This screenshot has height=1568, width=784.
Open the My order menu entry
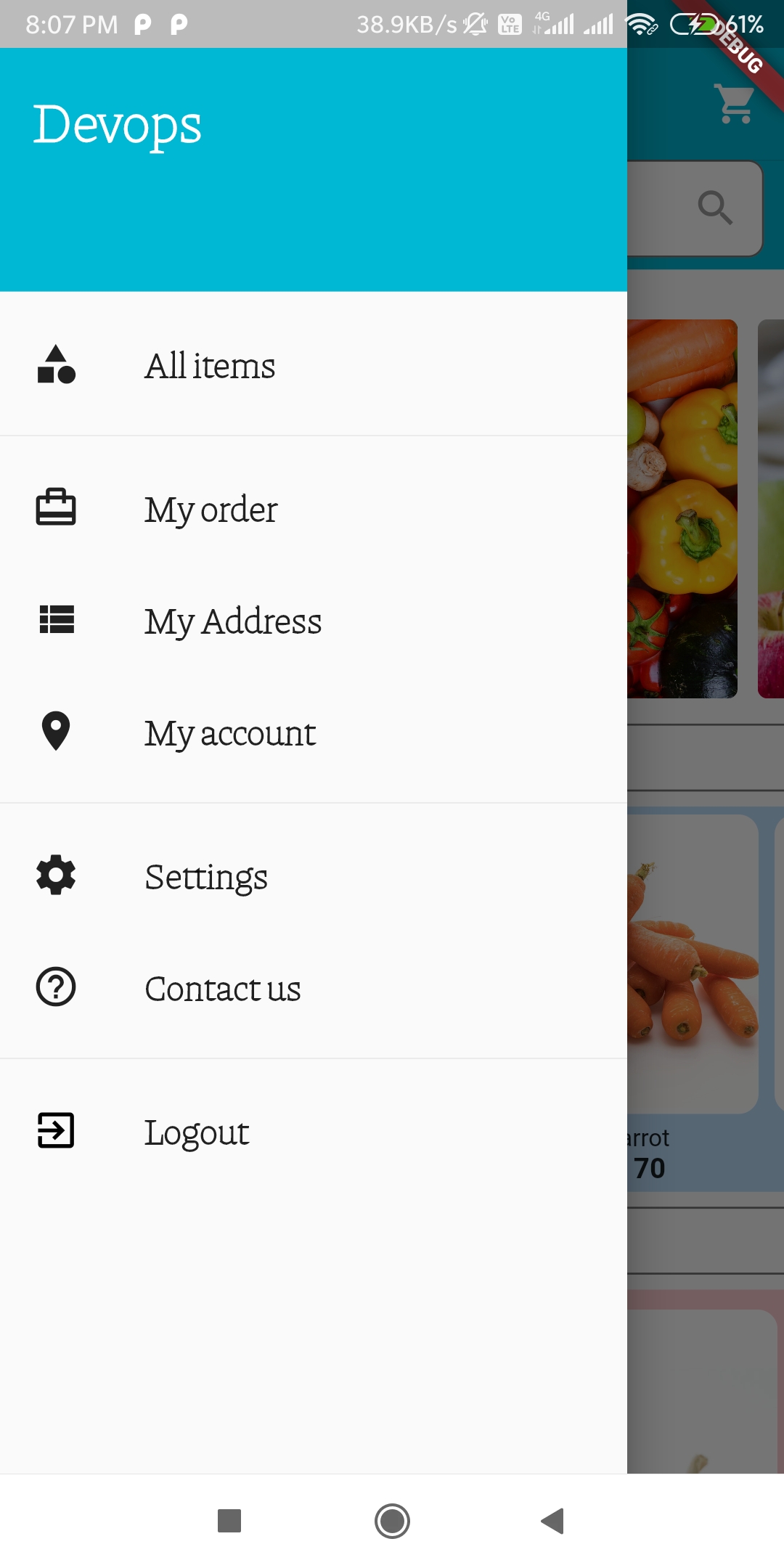coord(211,509)
